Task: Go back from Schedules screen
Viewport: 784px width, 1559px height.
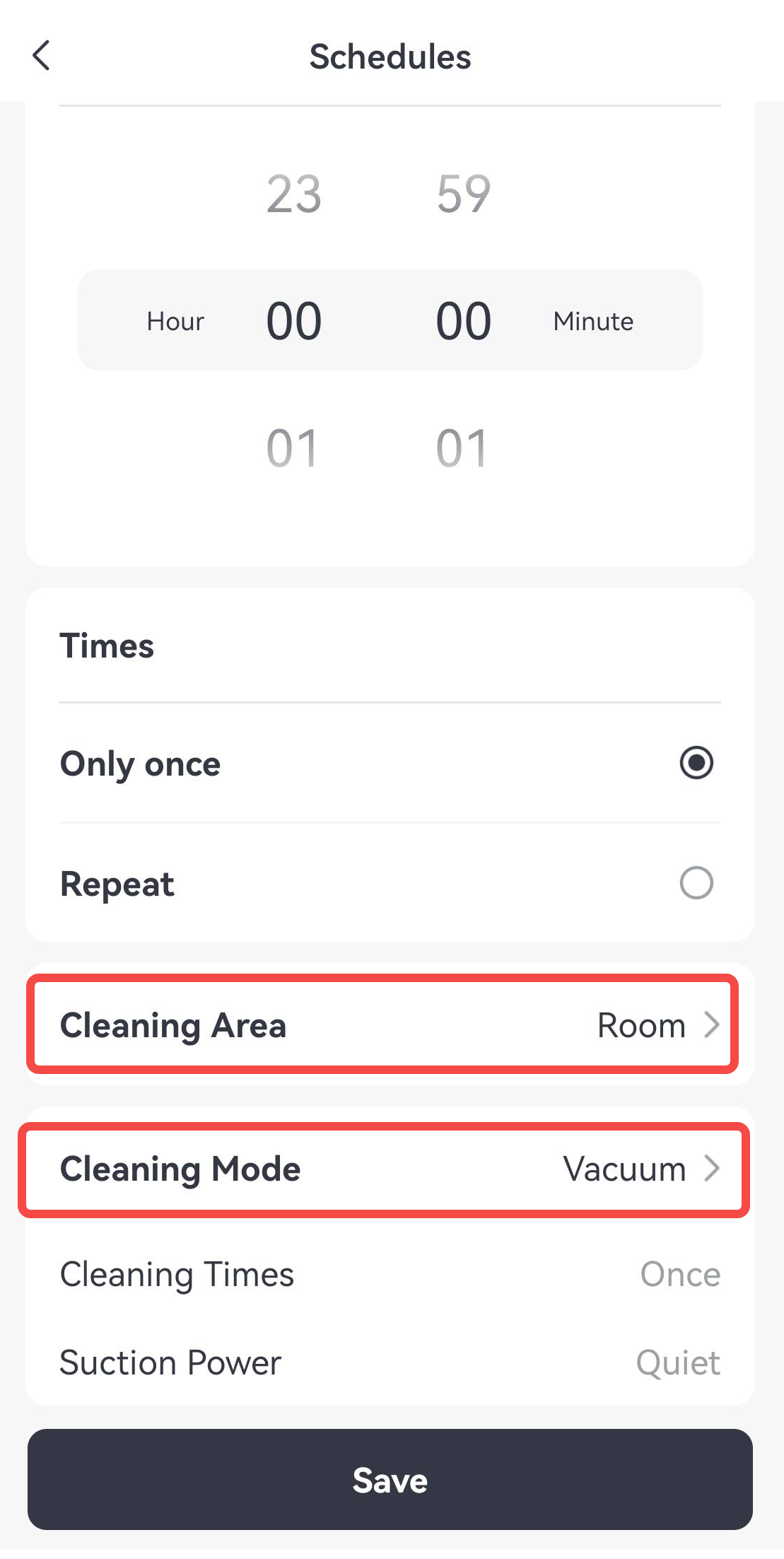Action: [42, 56]
